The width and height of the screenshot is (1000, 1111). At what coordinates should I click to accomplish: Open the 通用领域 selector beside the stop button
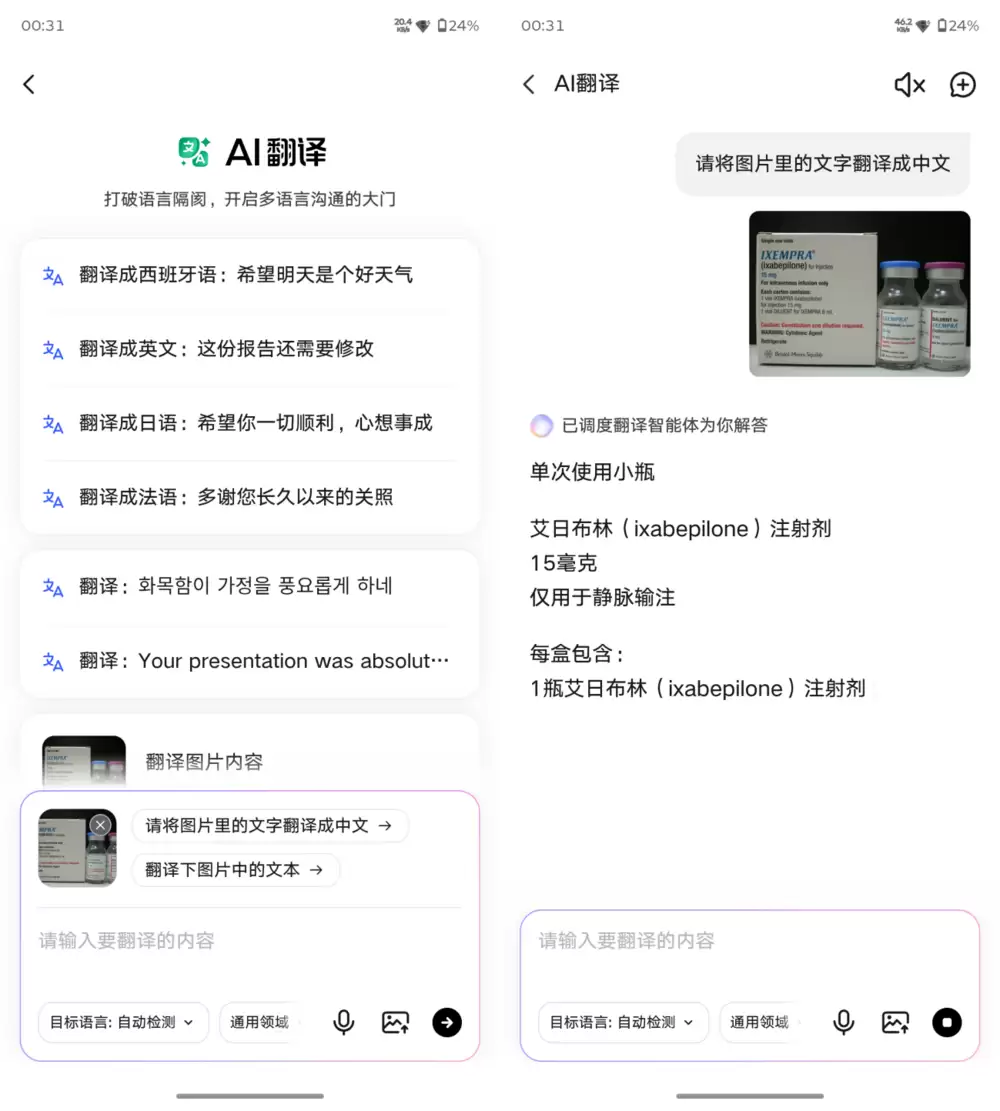point(759,1022)
